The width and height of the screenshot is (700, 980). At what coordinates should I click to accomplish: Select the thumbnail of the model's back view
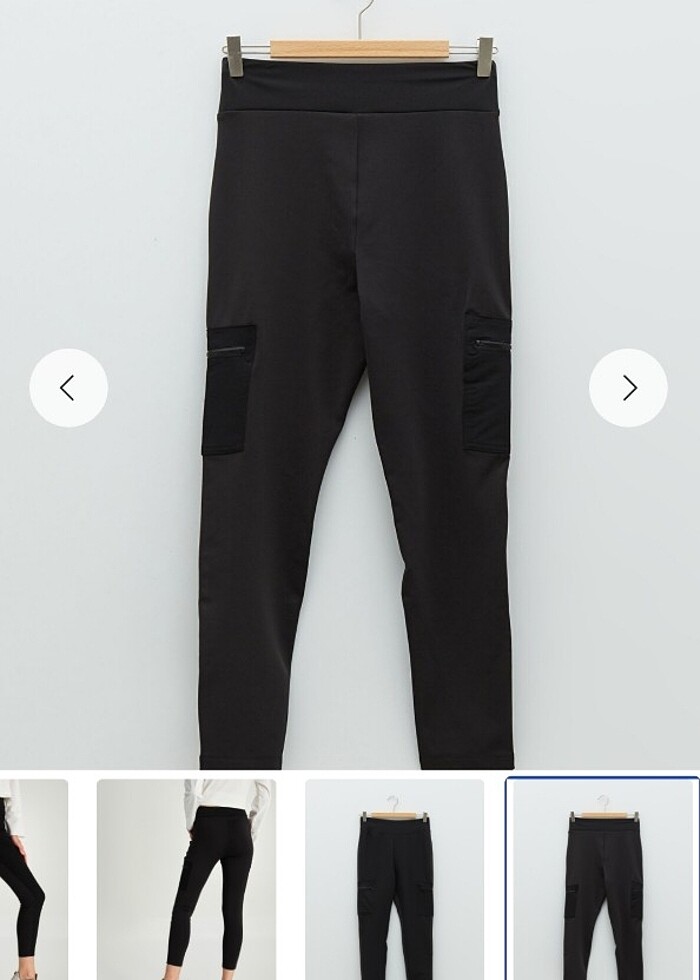tap(186, 880)
